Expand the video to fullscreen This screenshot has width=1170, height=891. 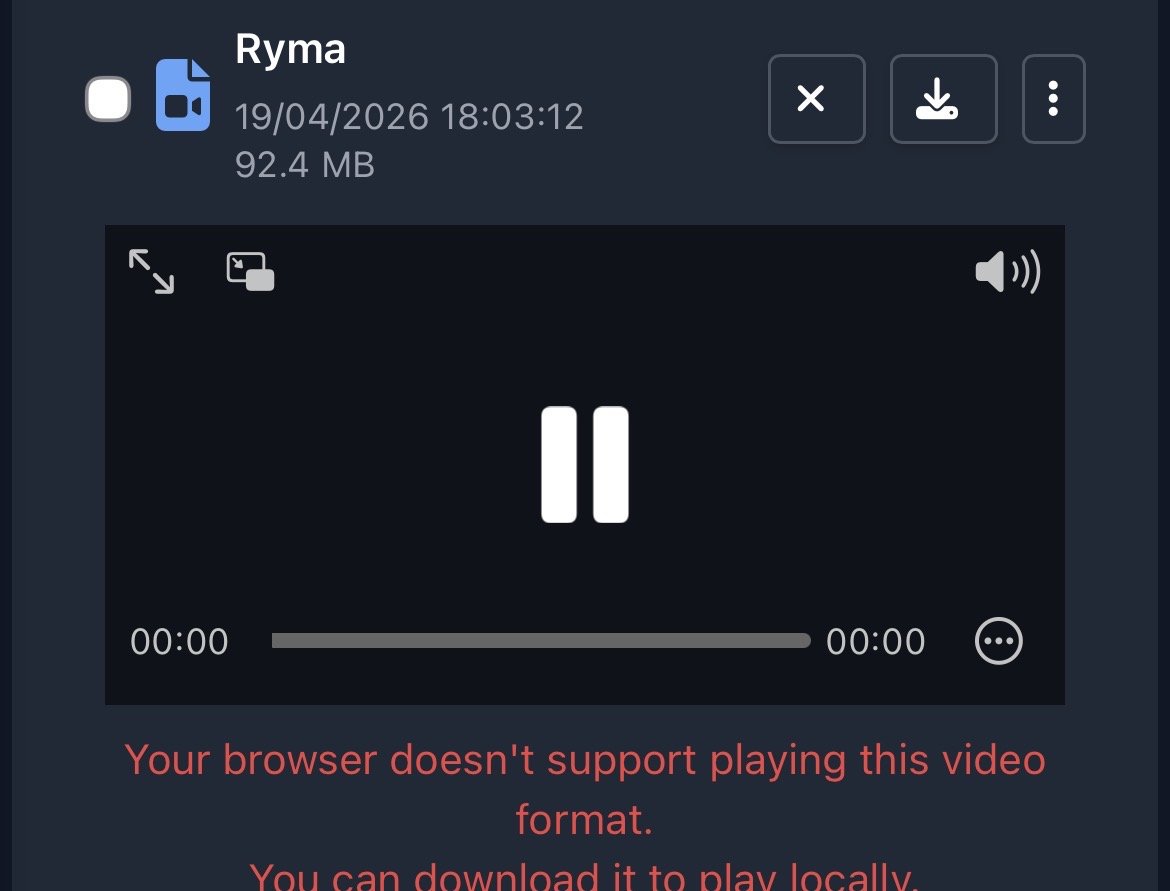[x=152, y=271]
